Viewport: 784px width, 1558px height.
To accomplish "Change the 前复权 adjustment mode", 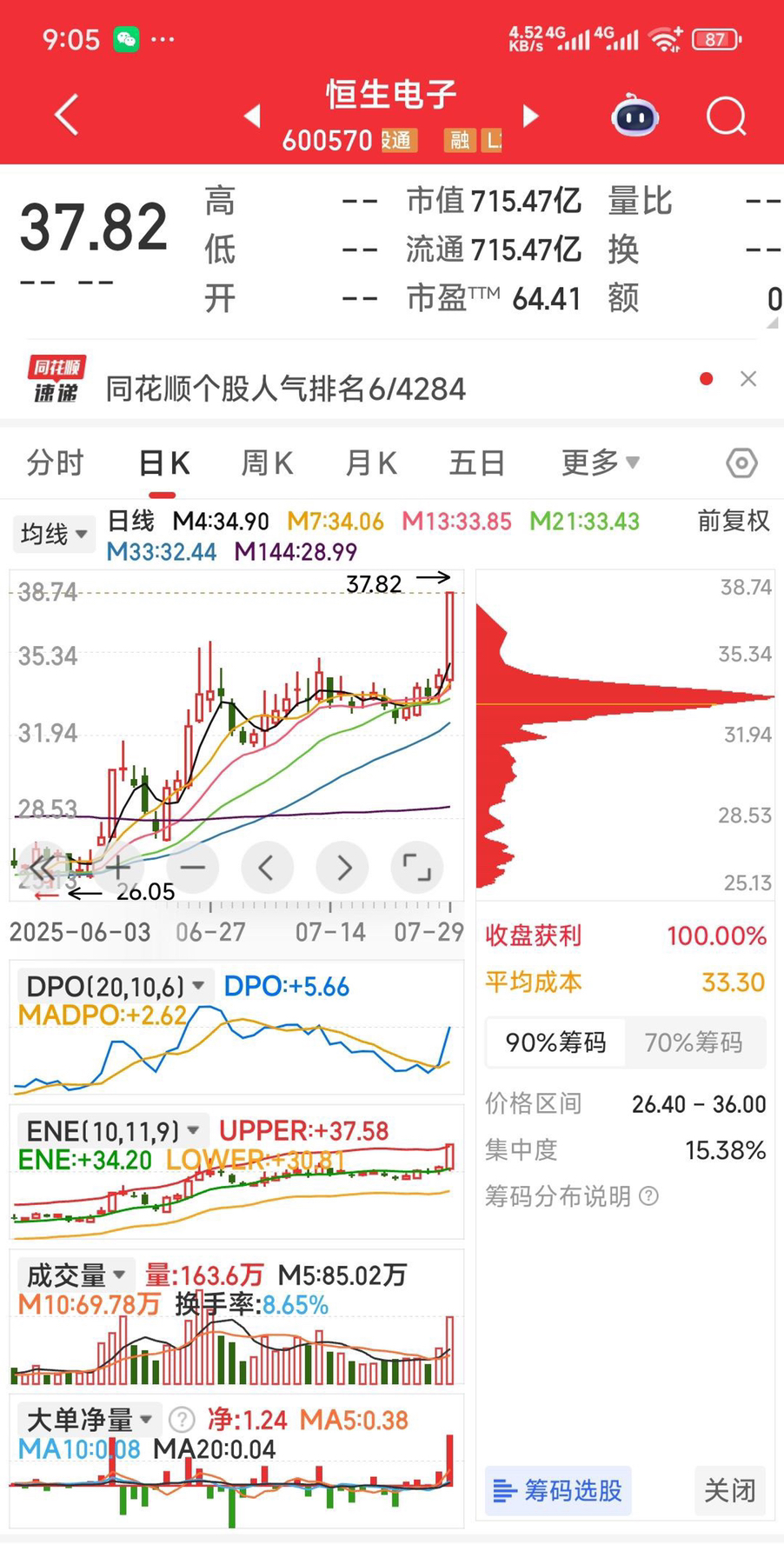I will click(x=734, y=521).
